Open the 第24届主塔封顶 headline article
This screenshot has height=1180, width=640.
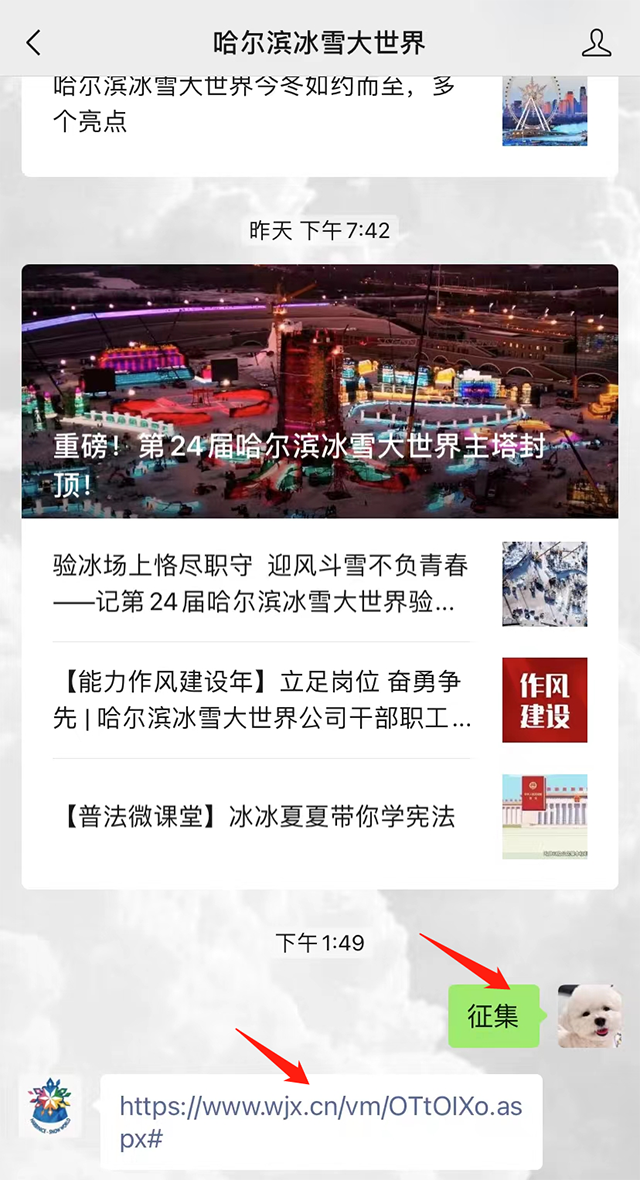(x=320, y=390)
